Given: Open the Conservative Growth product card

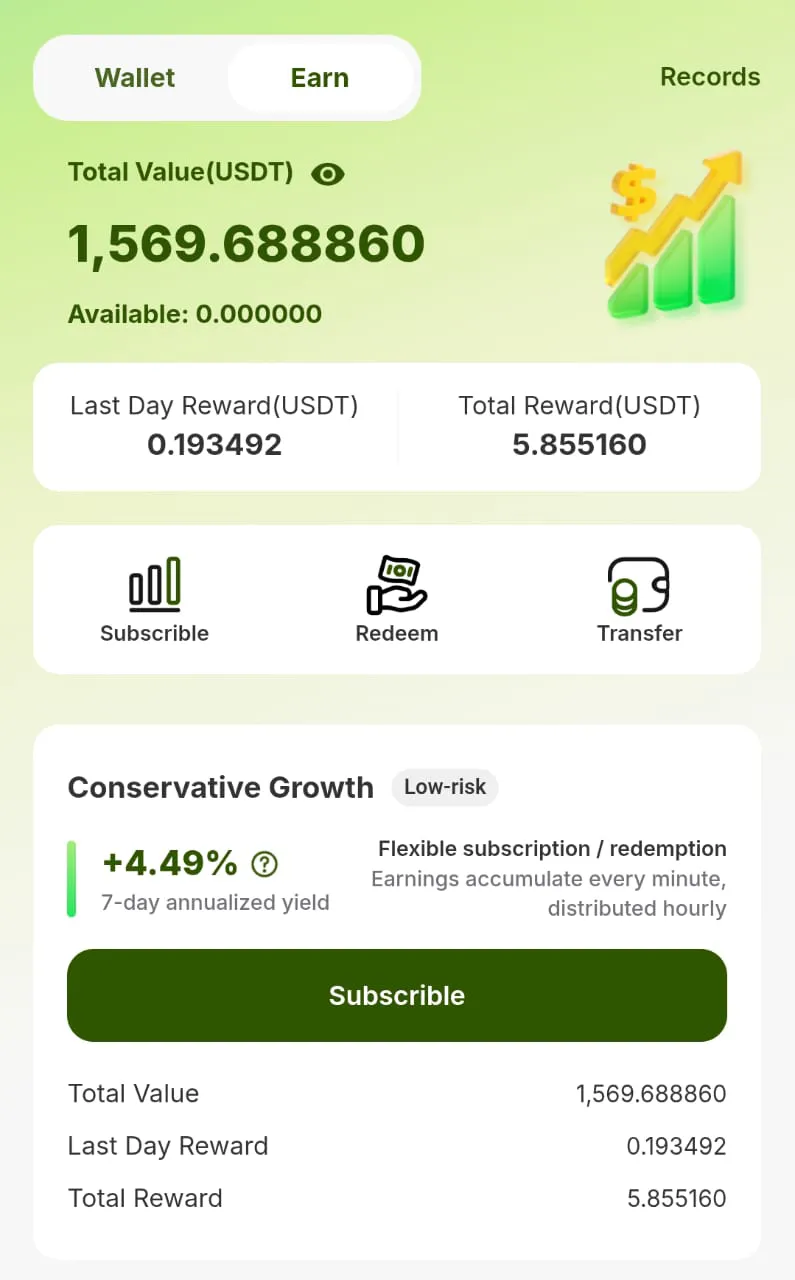Looking at the screenshot, I should 220,787.
